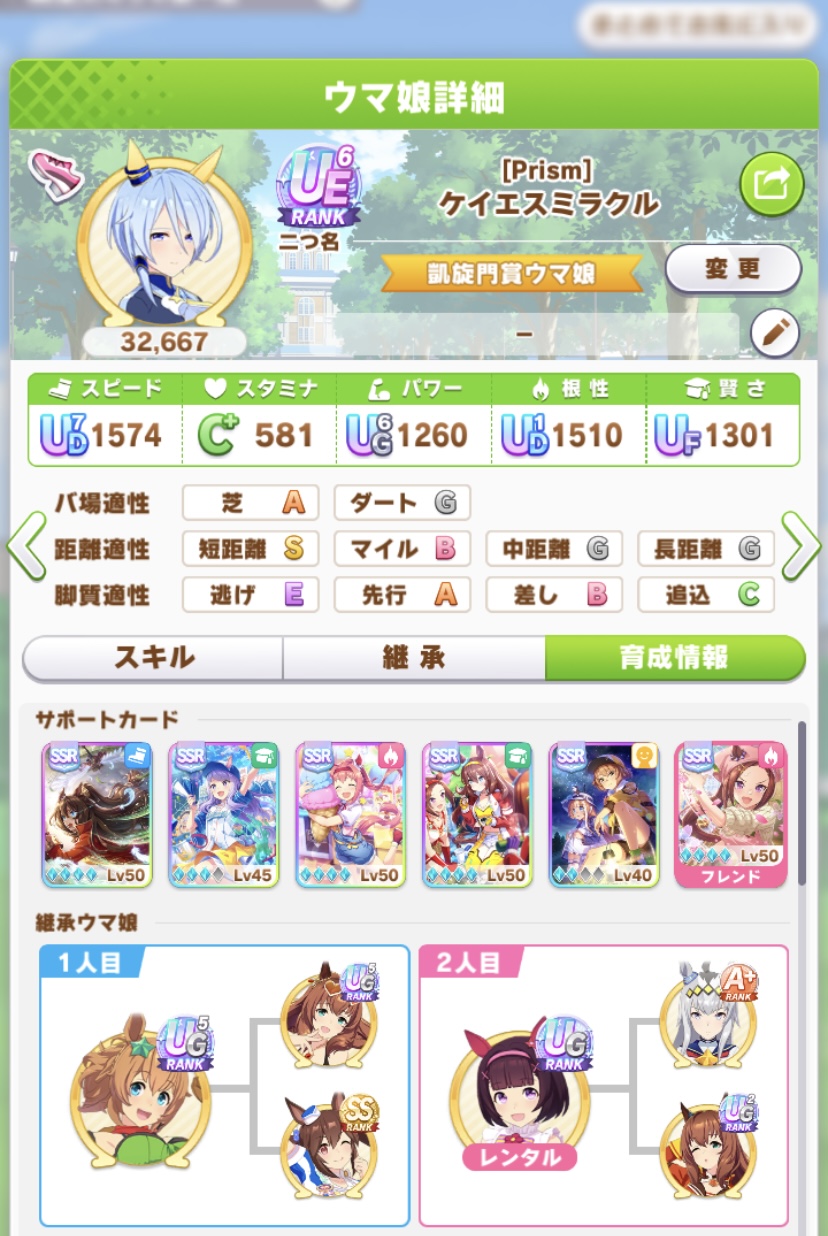This screenshot has width=828, height=1236.
Task: Tap the 変更 button
Action: pyautogui.click(x=733, y=268)
